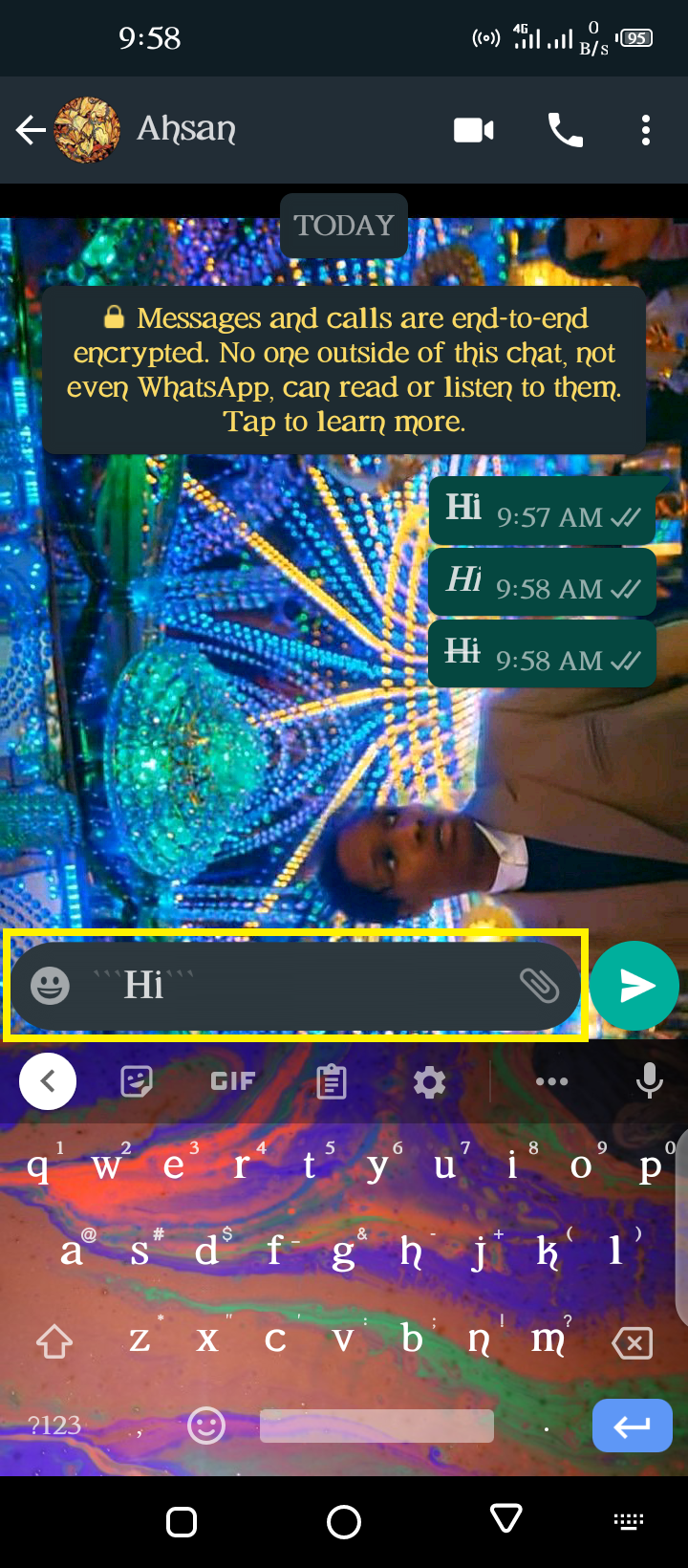Toggle the Shift key for capital letters
Image resolution: width=688 pixels, height=1568 pixels.
coord(54,1341)
